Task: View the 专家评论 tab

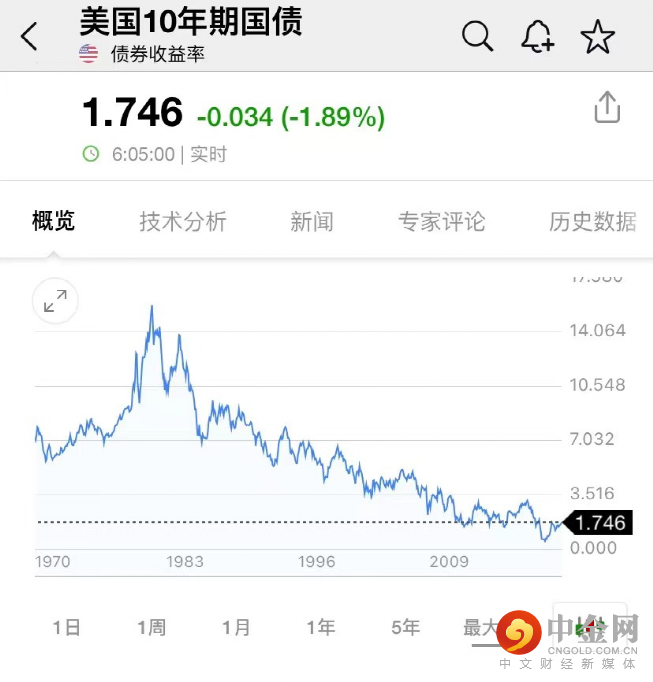Action: tap(441, 221)
